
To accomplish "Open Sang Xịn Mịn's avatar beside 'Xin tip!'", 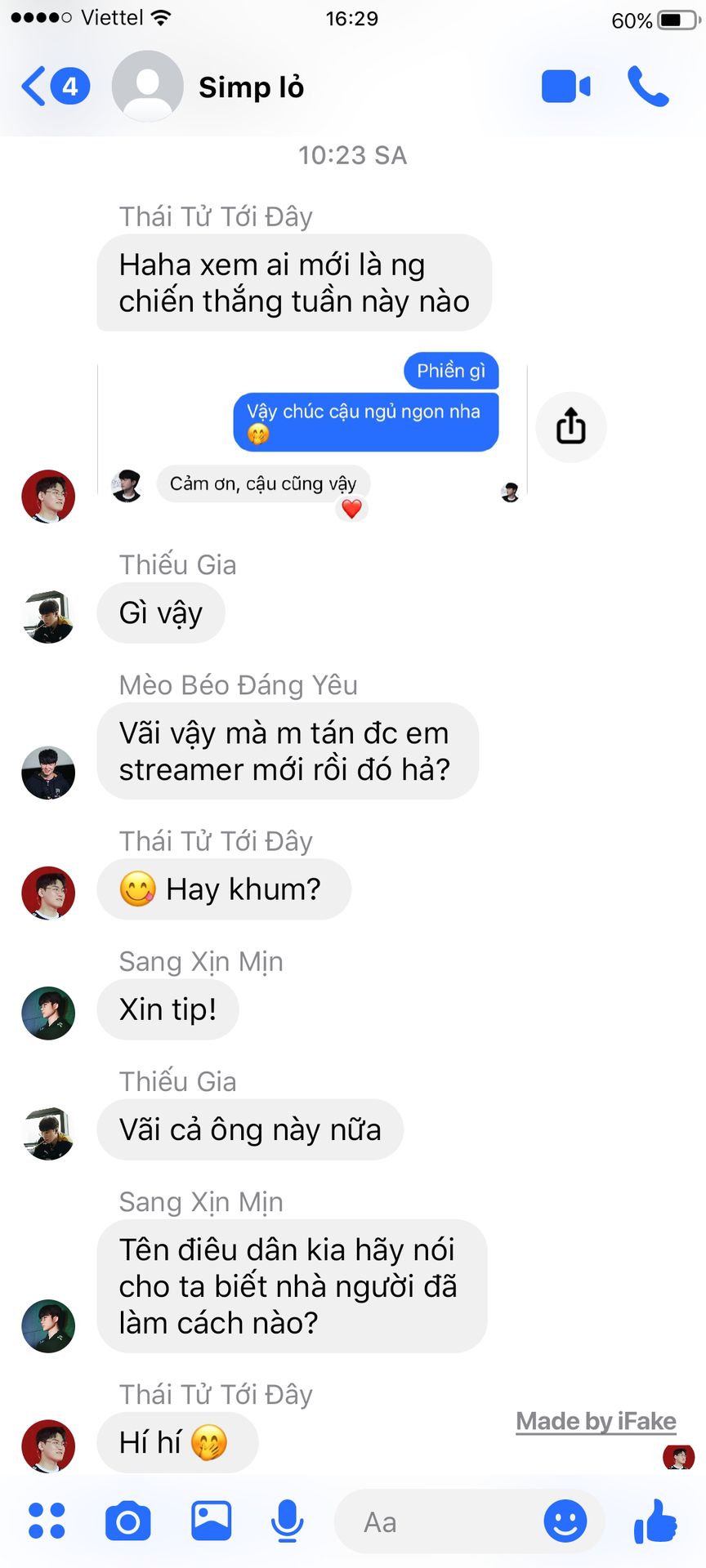I will click(48, 1013).
